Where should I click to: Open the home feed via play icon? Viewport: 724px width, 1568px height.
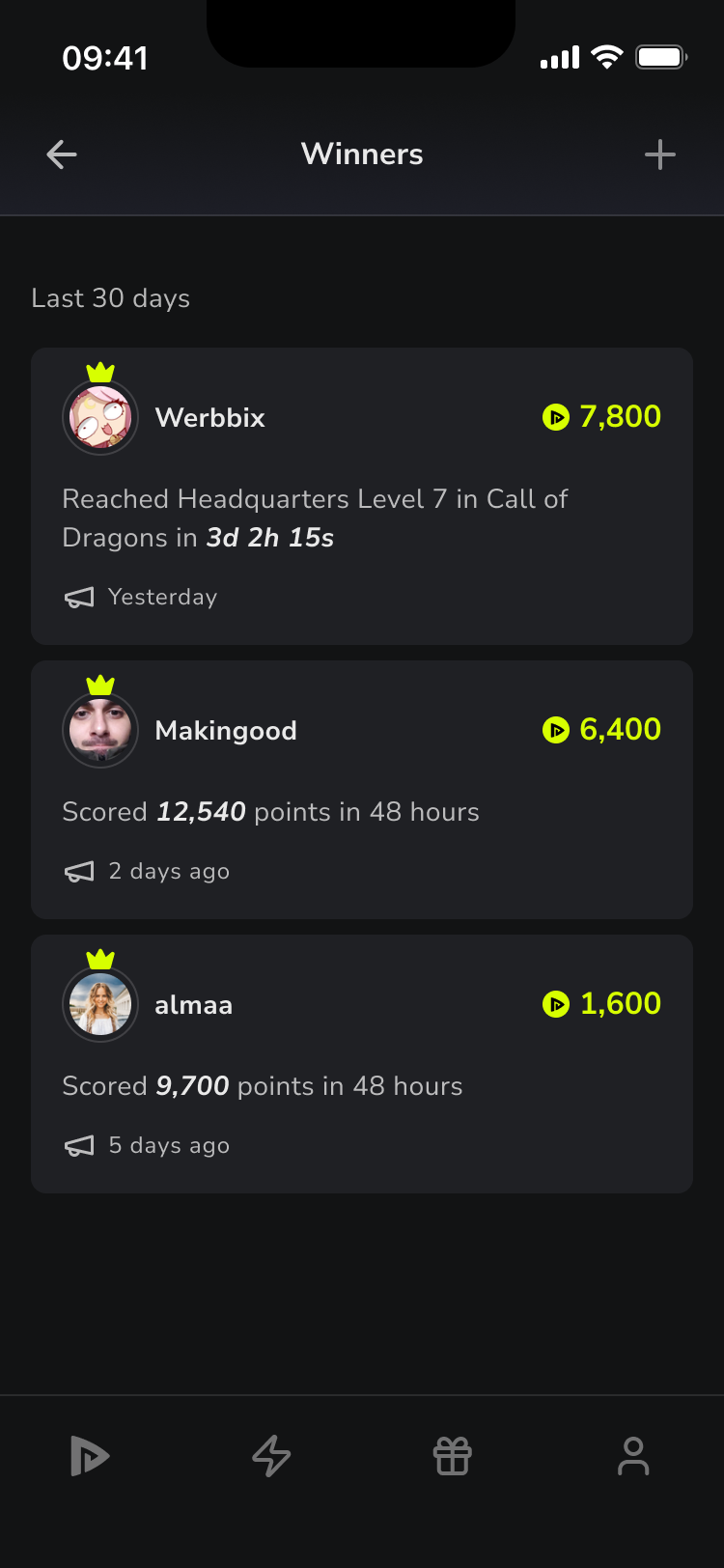90,1457
